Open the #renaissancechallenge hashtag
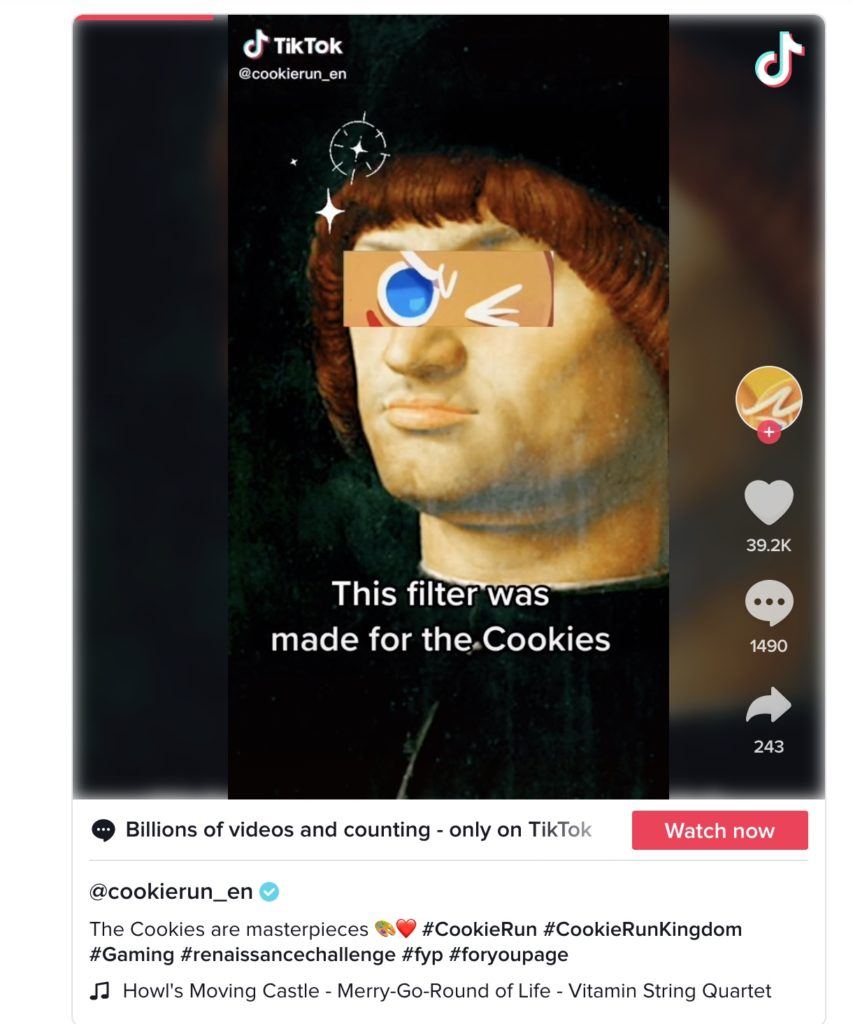Viewport: 853px width, 1024px height. (x=288, y=954)
